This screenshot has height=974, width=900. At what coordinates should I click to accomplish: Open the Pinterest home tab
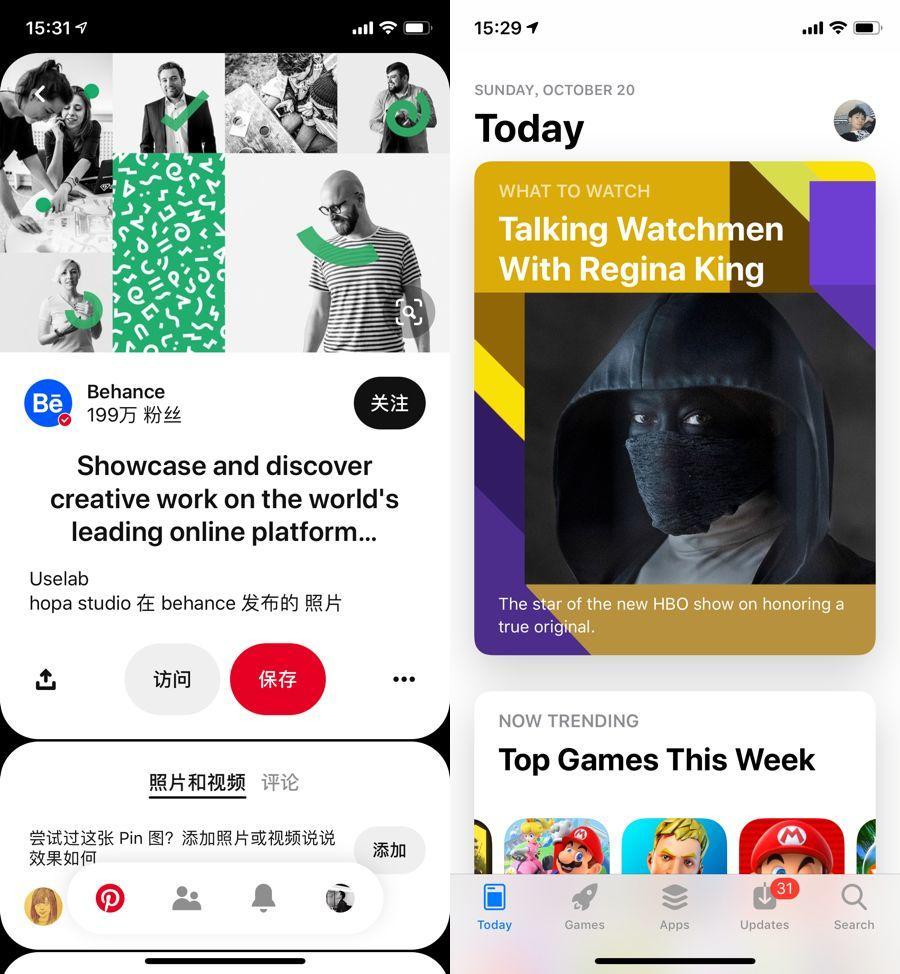pos(110,898)
